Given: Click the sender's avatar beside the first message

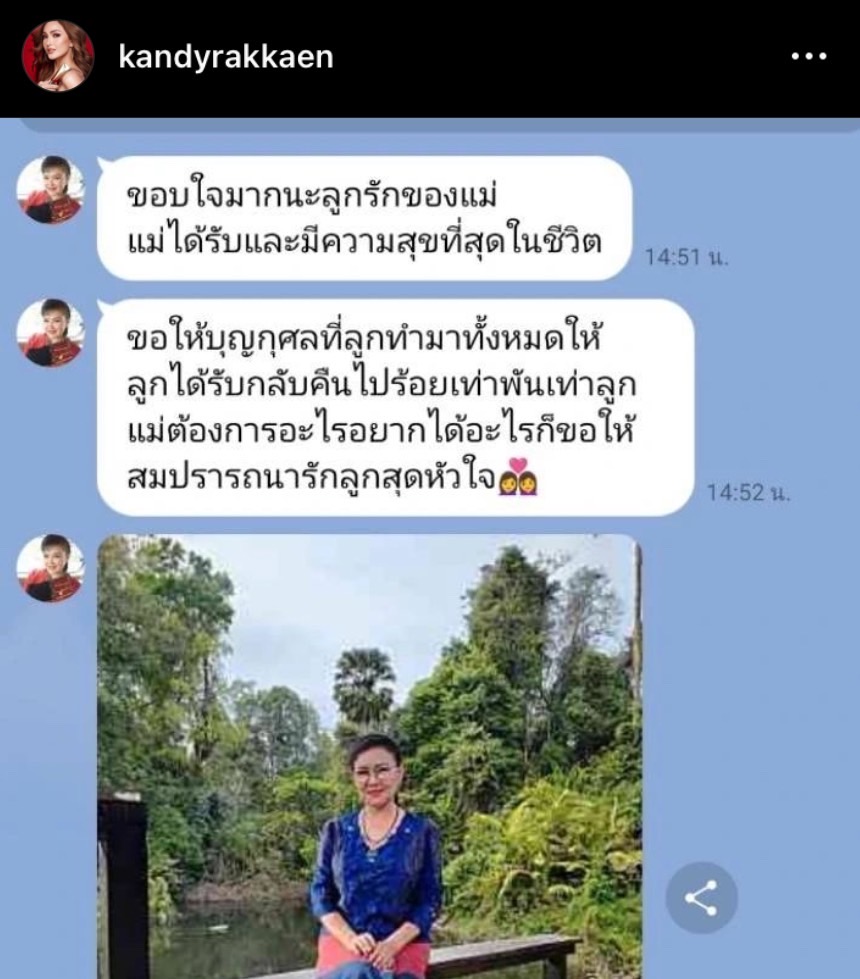Looking at the screenshot, I should tap(49, 190).
